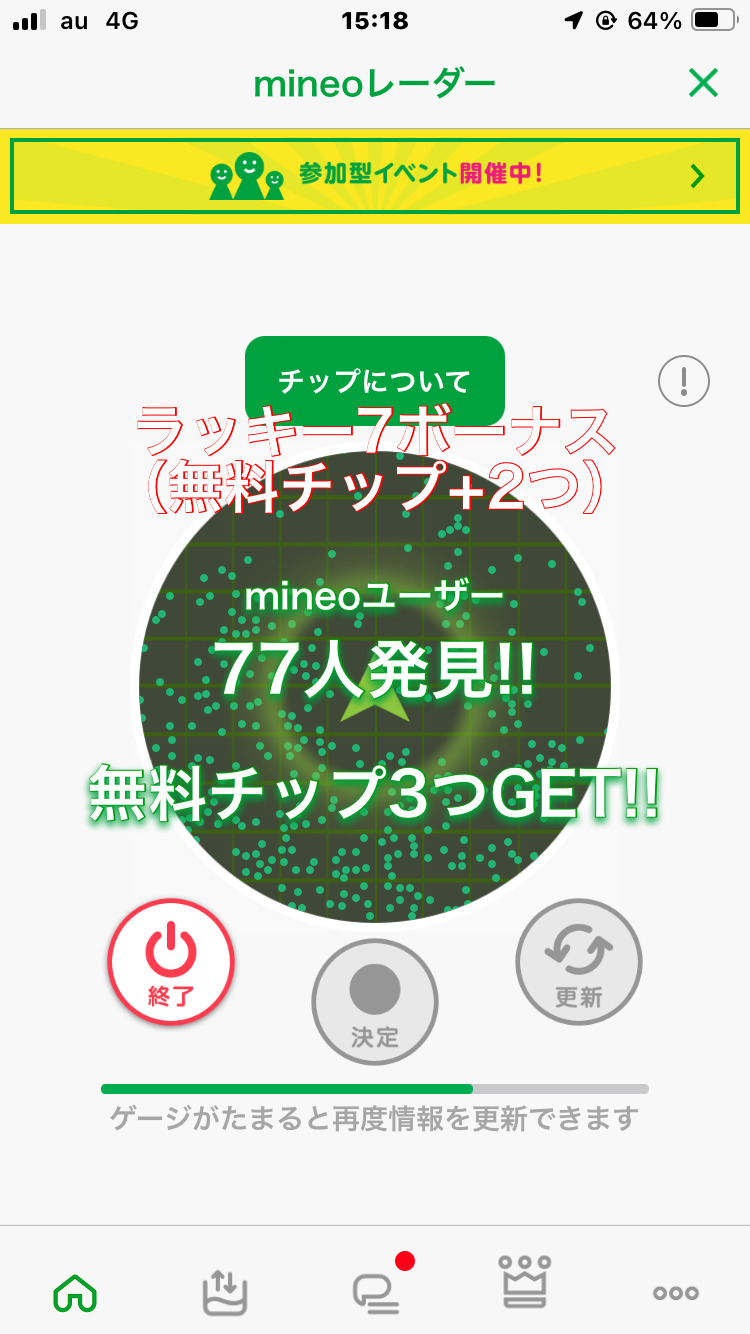Open the chat tab with red badge
This screenshot has height=1334, width=750.
click(376, 1292)
